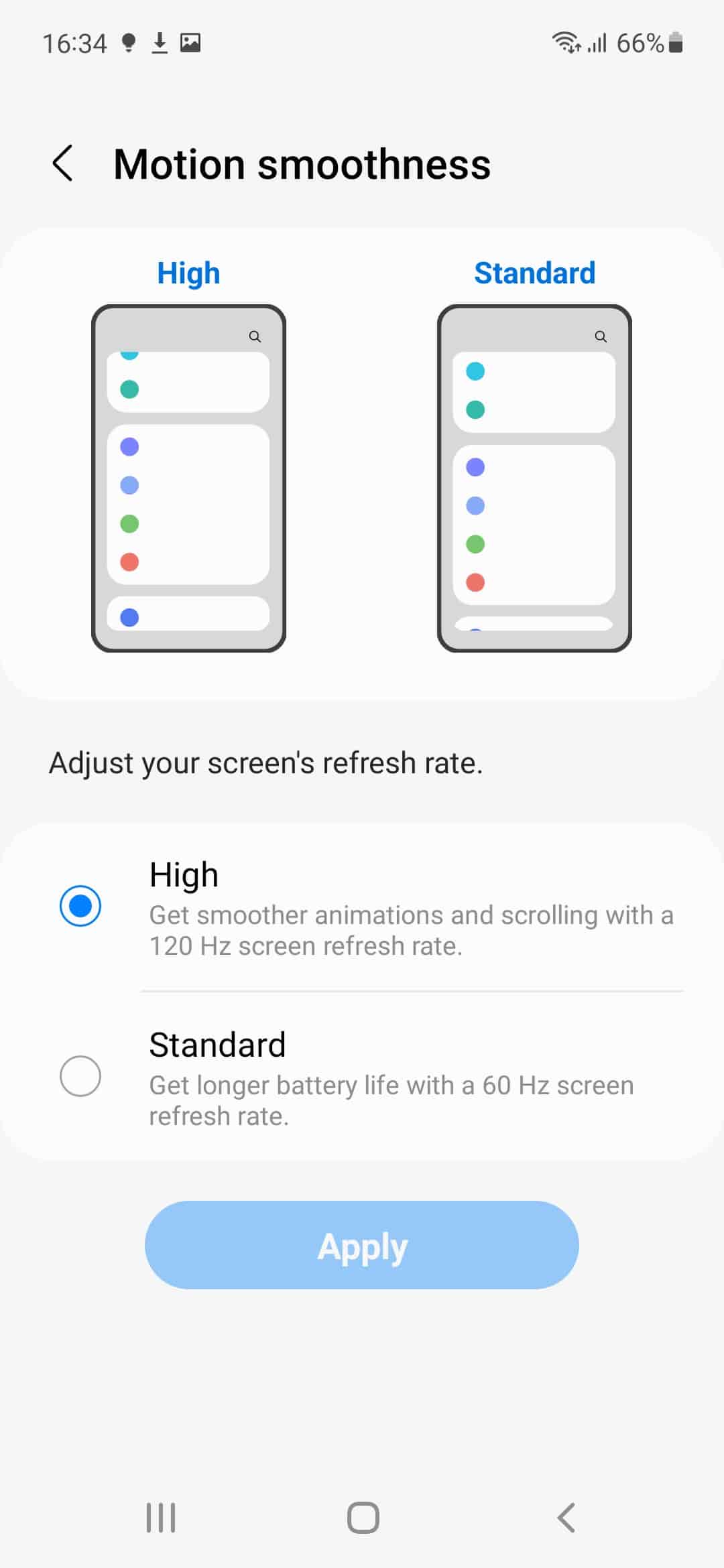Go back from Motion smoothness
This screenshot has width=724, height=1568.
[62, 164]
